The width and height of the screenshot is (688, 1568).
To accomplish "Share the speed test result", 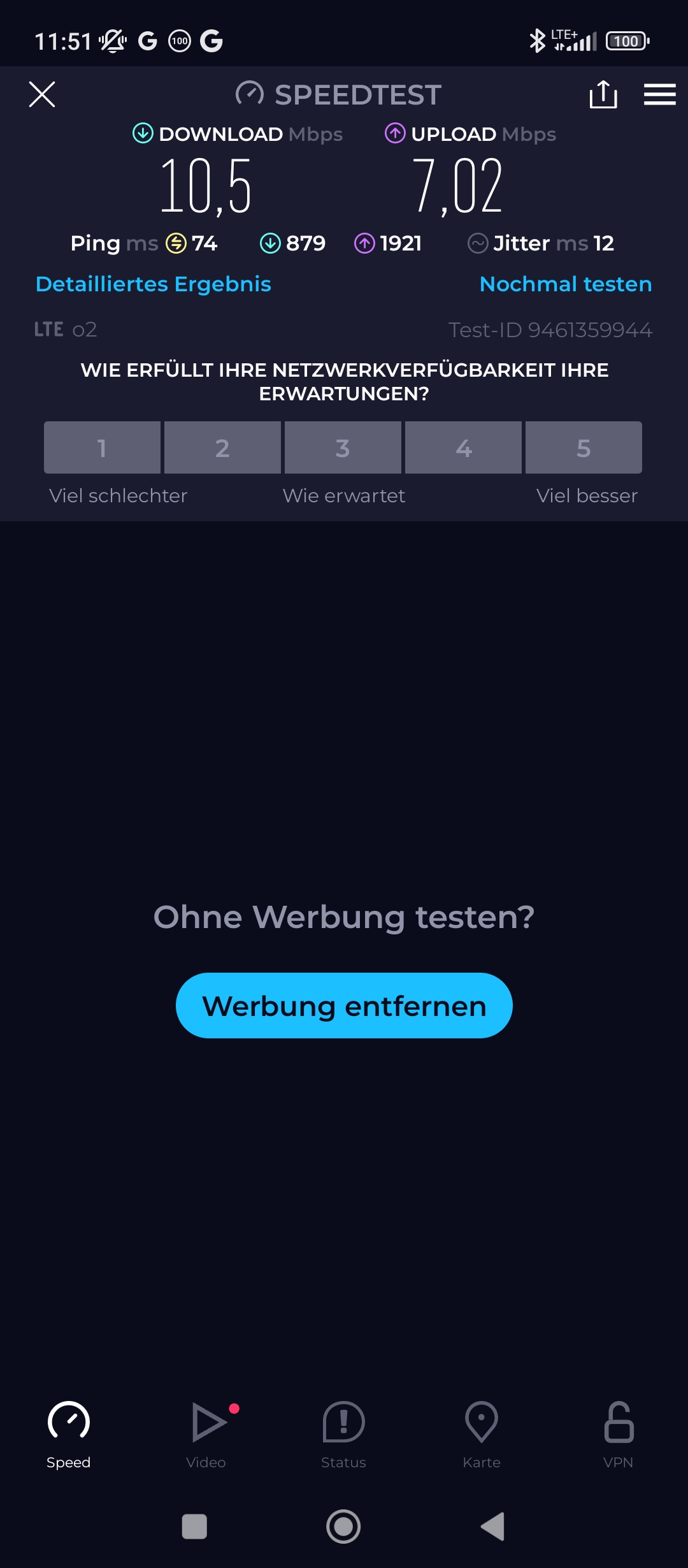I will point(603,94).
